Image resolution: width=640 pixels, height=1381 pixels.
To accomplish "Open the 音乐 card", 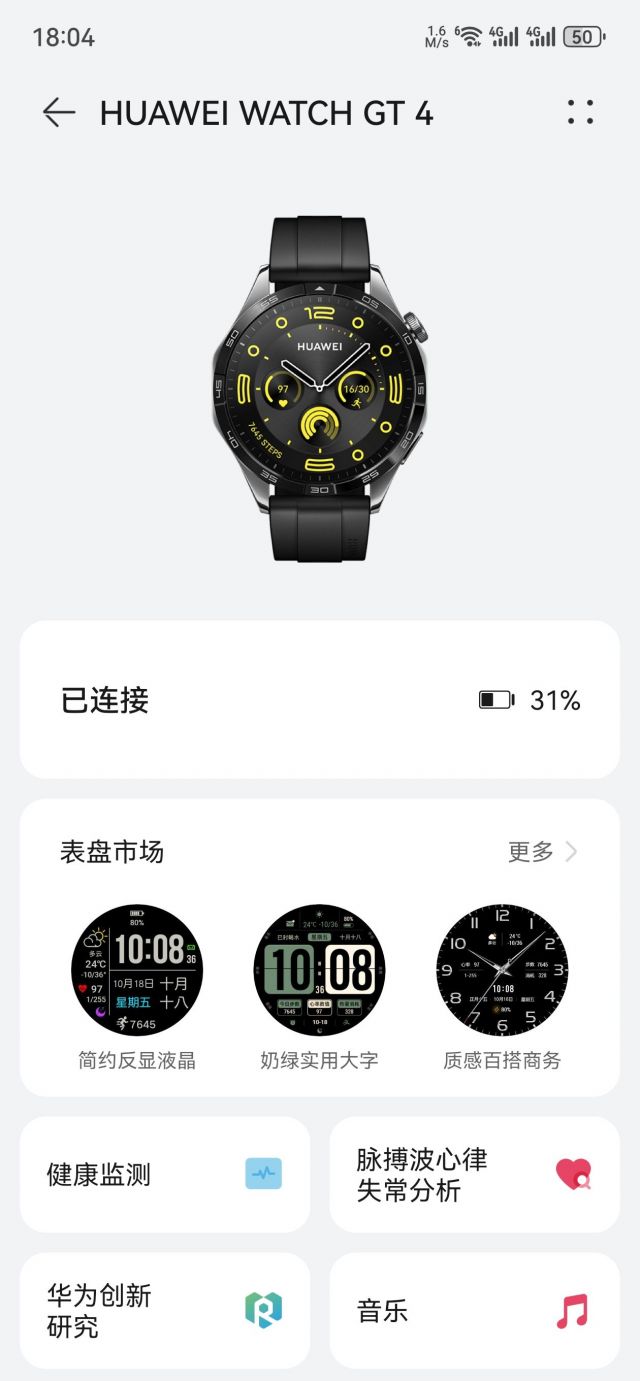I will click(474, 1310).
